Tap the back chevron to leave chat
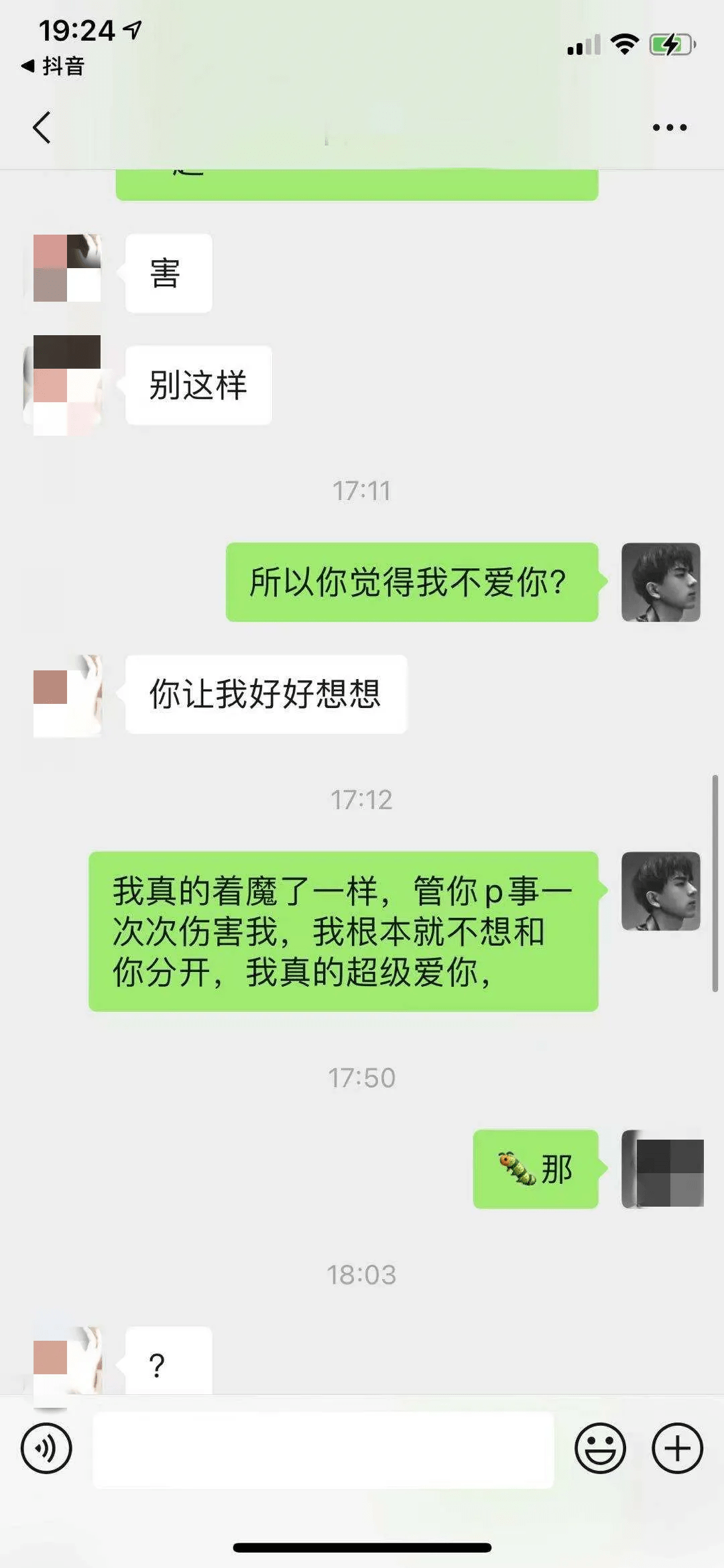This screenshot has height=1568, width=724. point(42,127)
